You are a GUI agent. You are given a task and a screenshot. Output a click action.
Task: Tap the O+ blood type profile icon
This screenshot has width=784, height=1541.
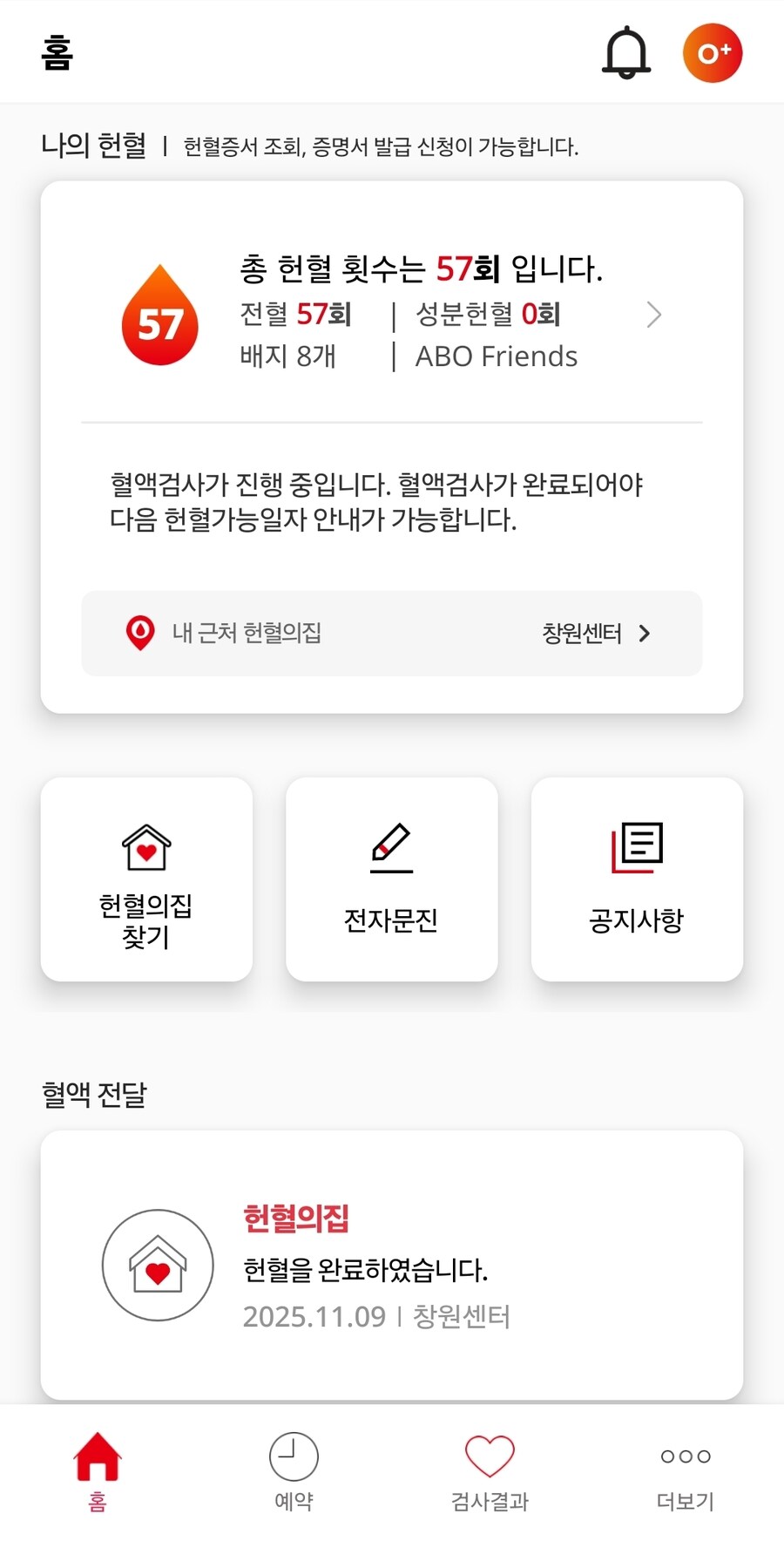point(713,52)
